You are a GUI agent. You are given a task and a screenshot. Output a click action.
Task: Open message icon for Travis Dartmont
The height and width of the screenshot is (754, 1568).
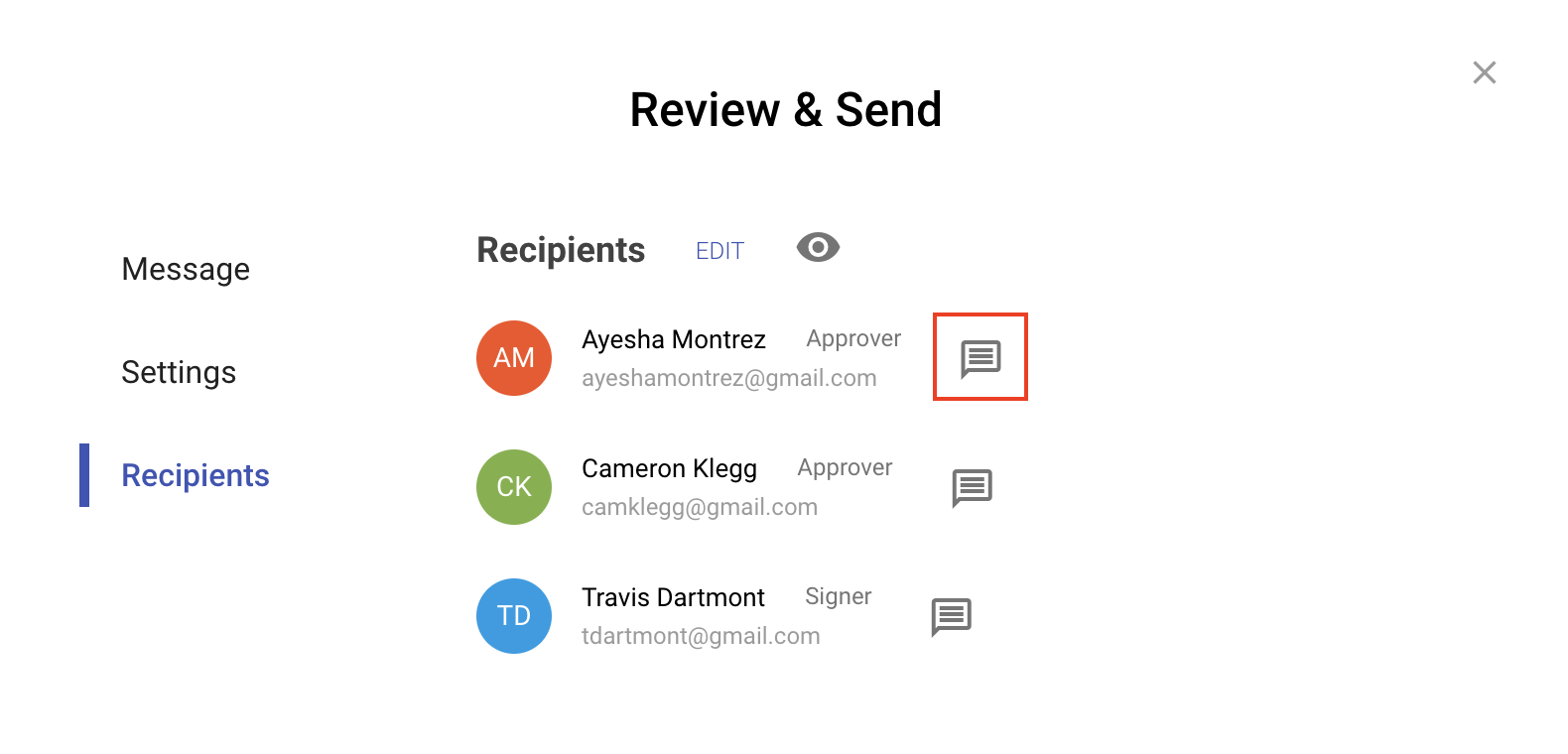[x=951, y=616]
